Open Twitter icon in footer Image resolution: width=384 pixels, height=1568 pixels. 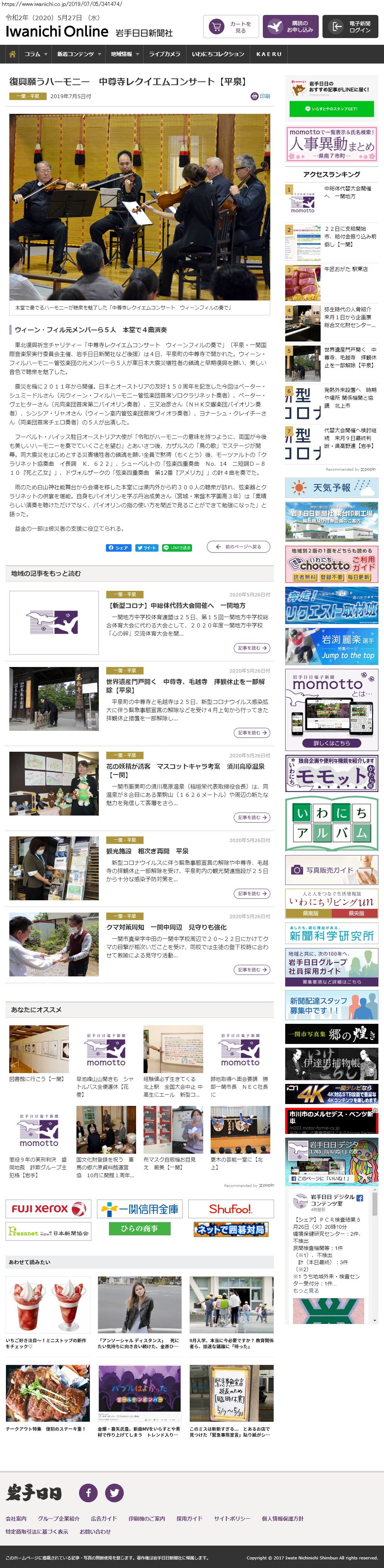(114, 1492)
